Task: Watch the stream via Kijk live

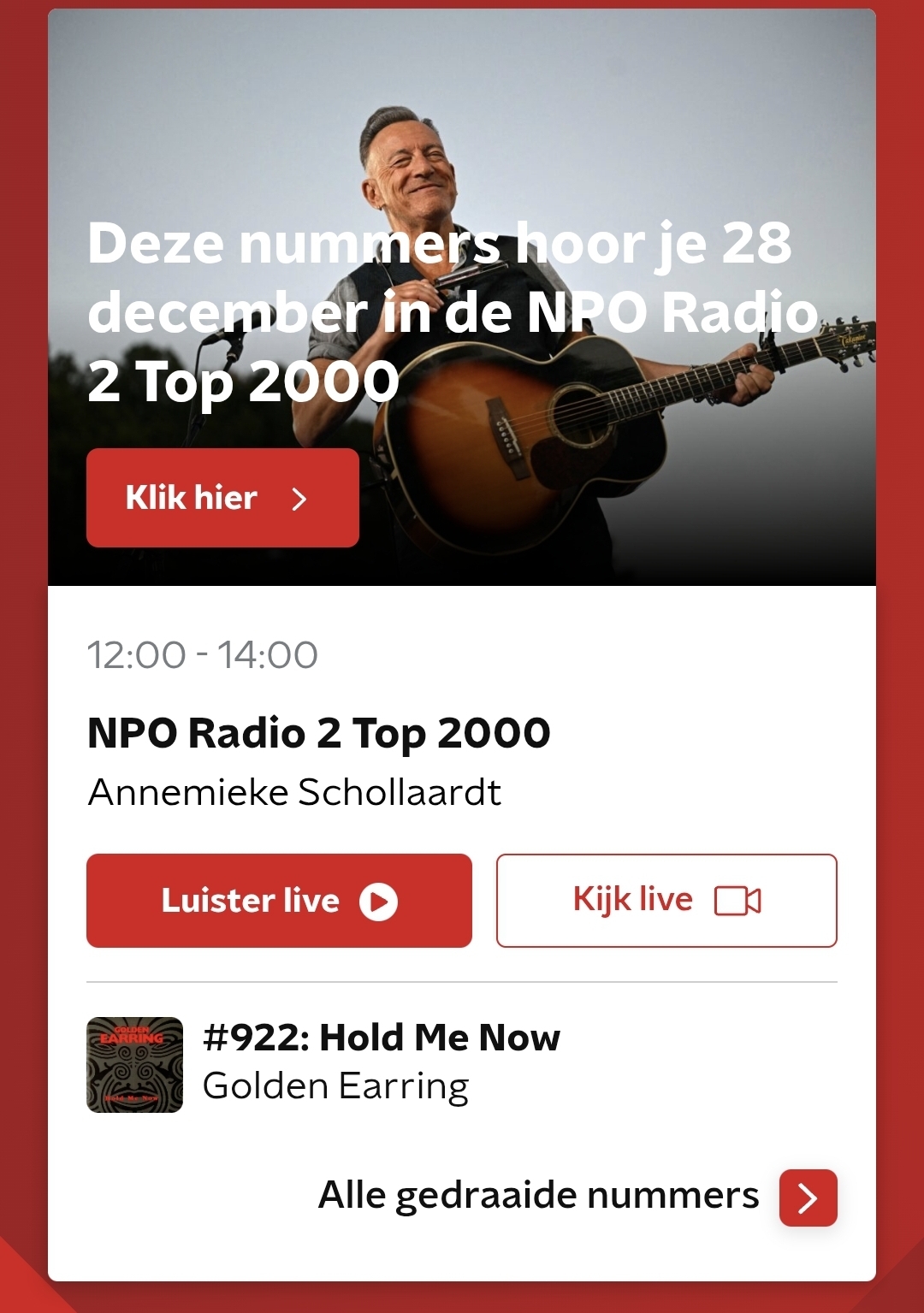Action: point(666,901)
